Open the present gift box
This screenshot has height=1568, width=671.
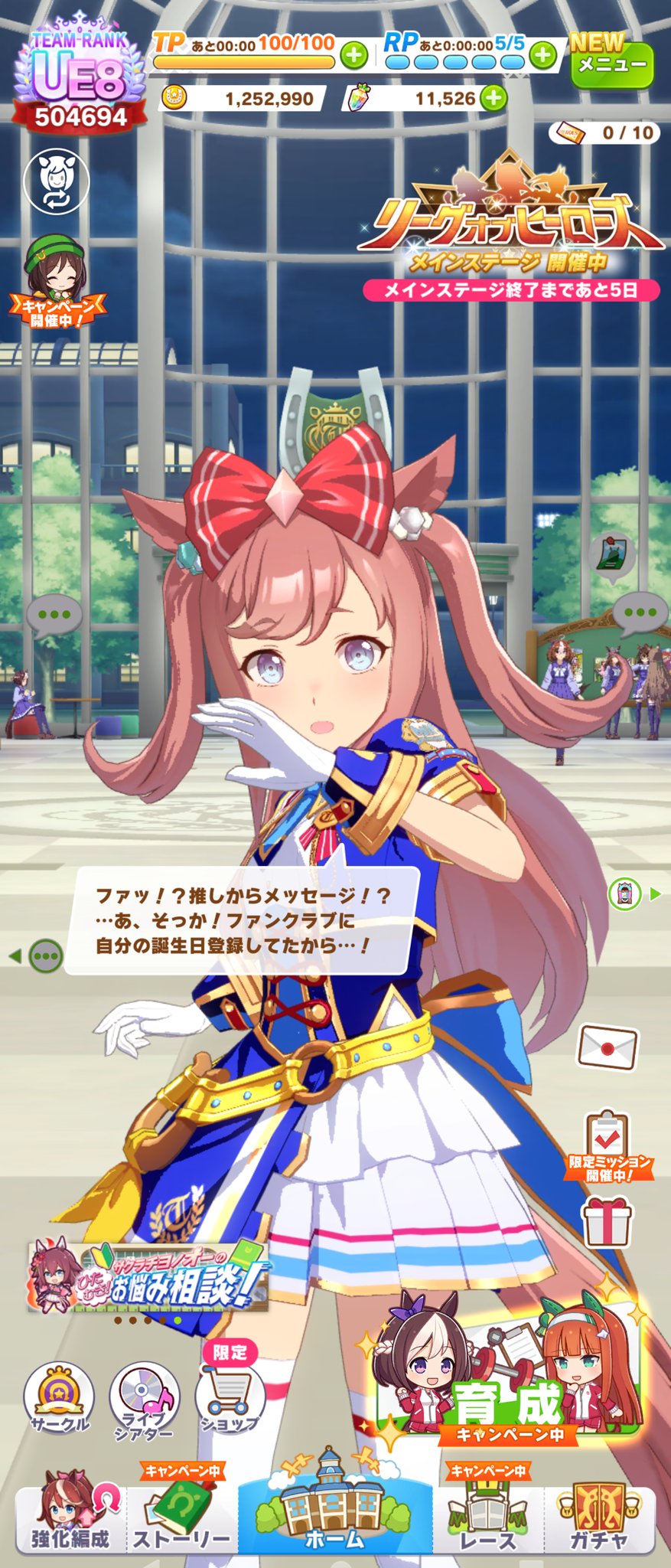pyautogui.click(x=607, y=1222)
